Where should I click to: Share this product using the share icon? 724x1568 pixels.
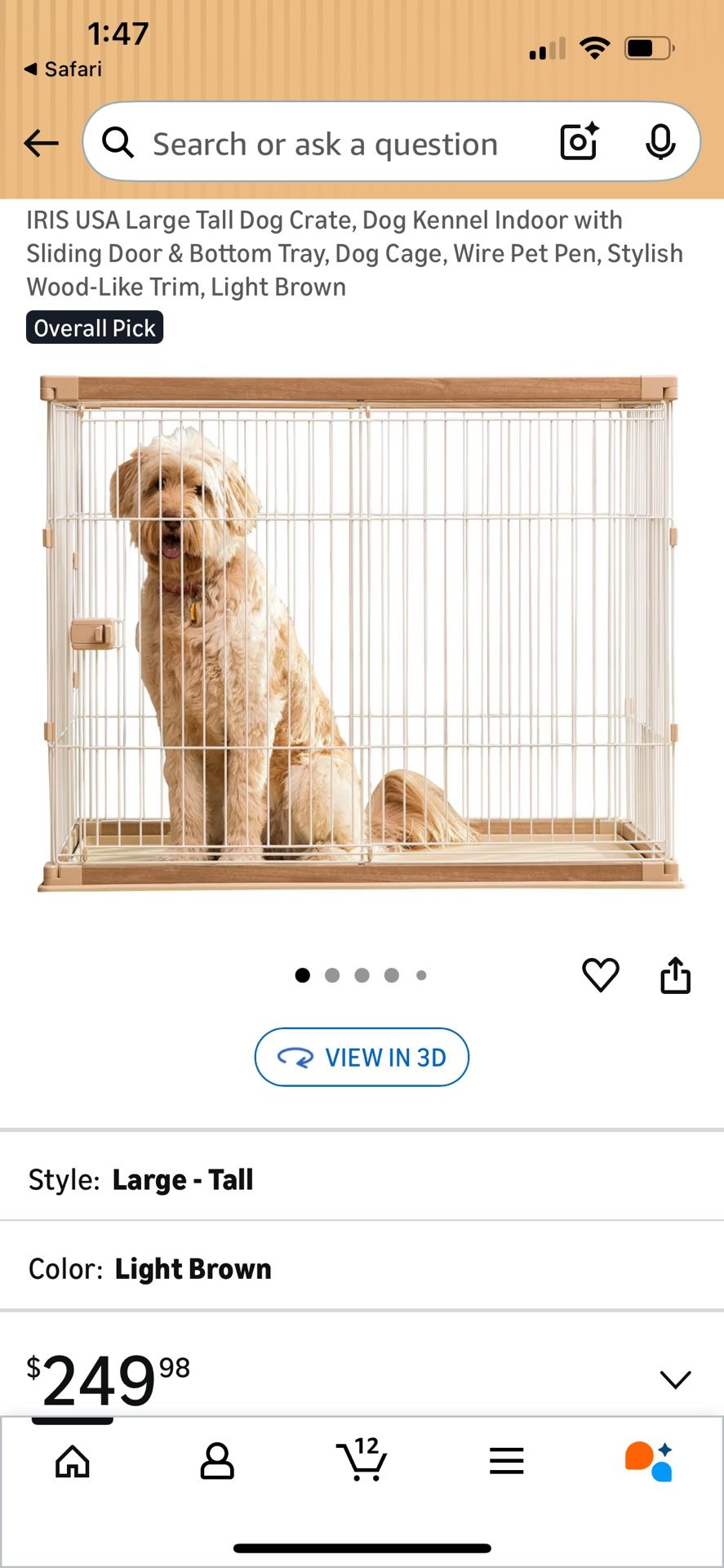click(675, 974)
